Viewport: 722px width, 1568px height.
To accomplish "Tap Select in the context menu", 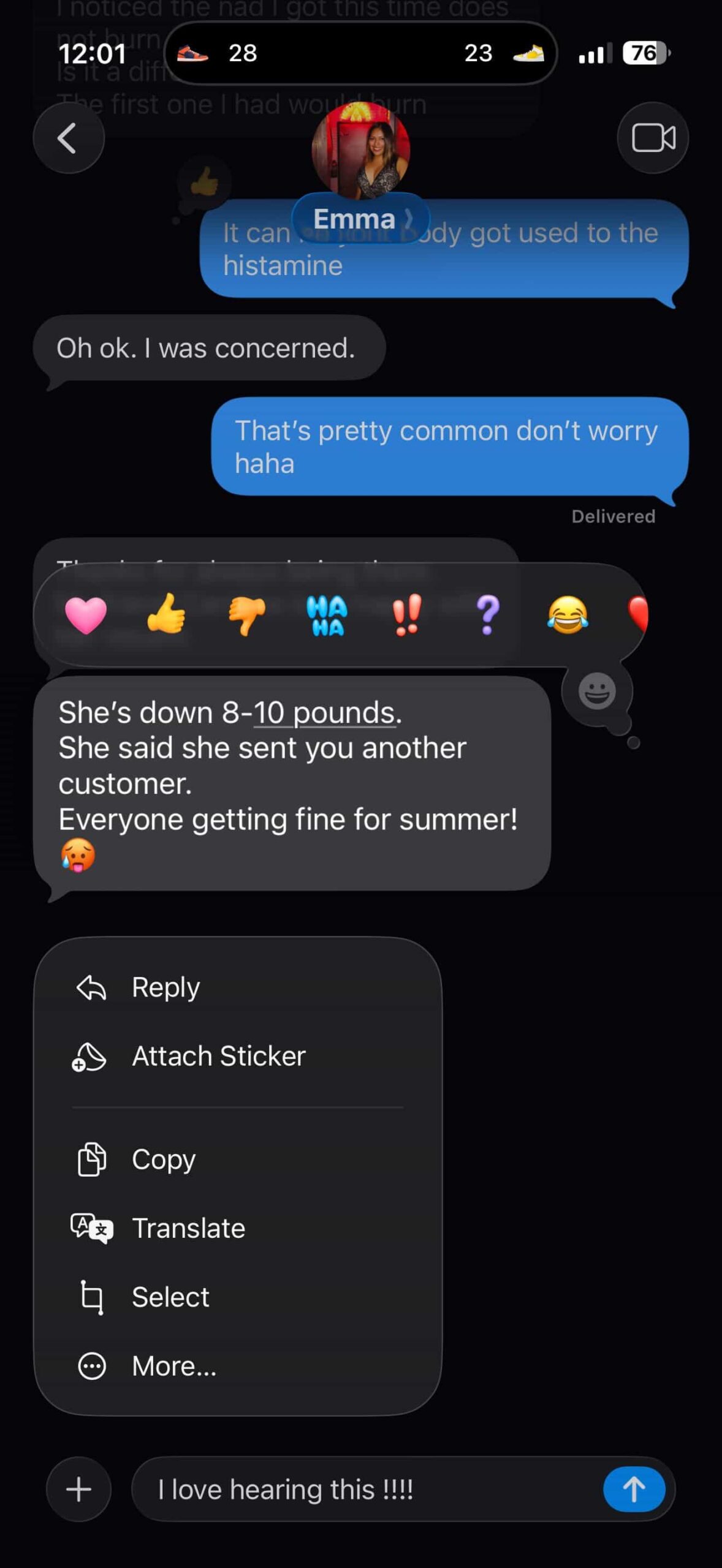I will pyautogui.click(x=170, y=1297).
